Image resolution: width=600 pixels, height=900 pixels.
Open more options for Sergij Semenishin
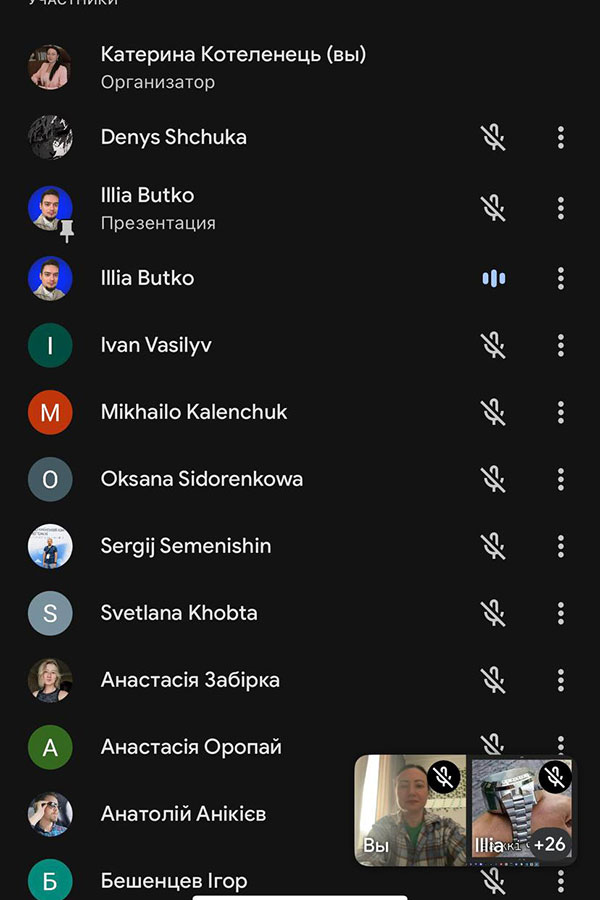[560, 546]
